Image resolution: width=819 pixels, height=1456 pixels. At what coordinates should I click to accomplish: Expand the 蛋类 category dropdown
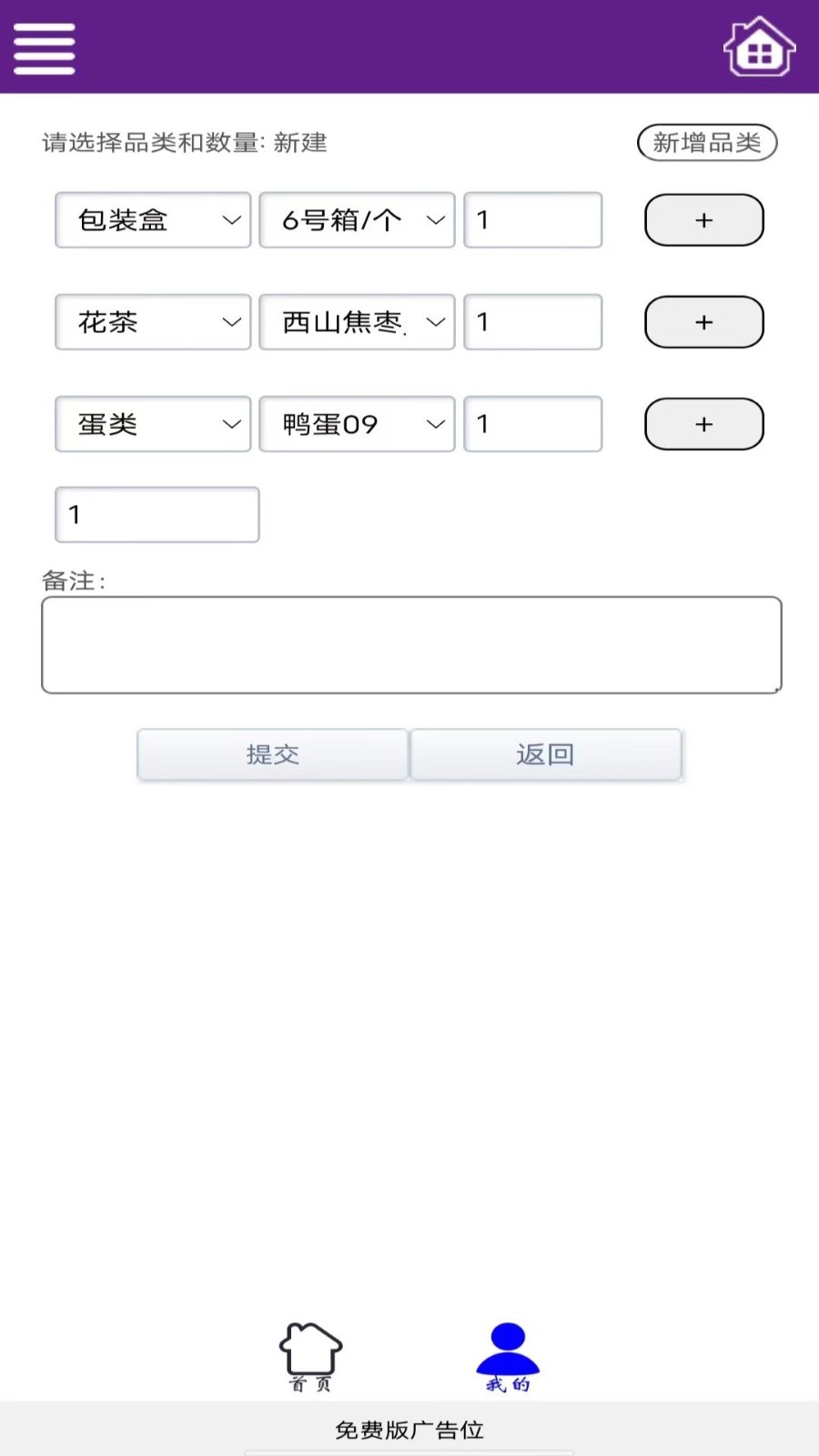point(153,424)
